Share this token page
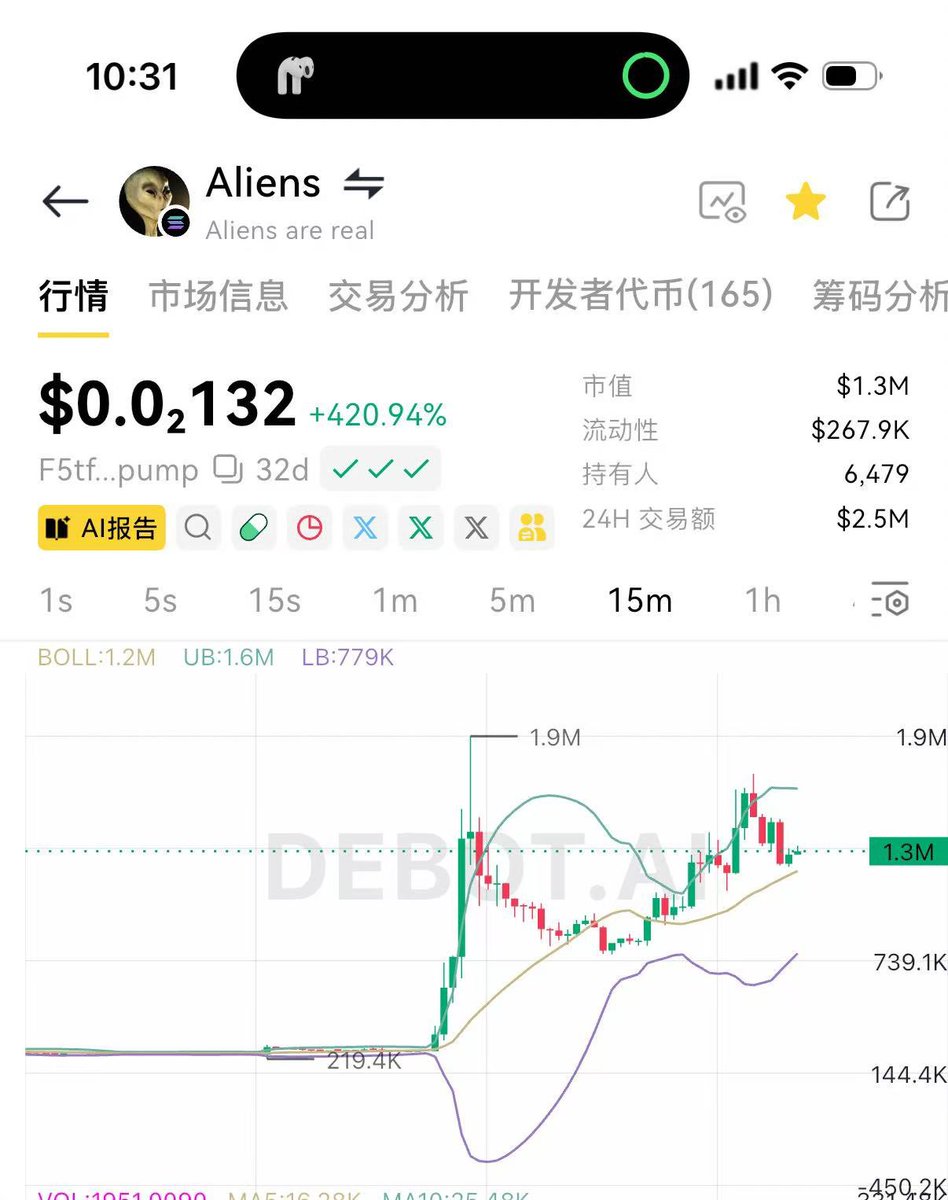This screenshot has width=948, height=1200. [x=889, y=203]
